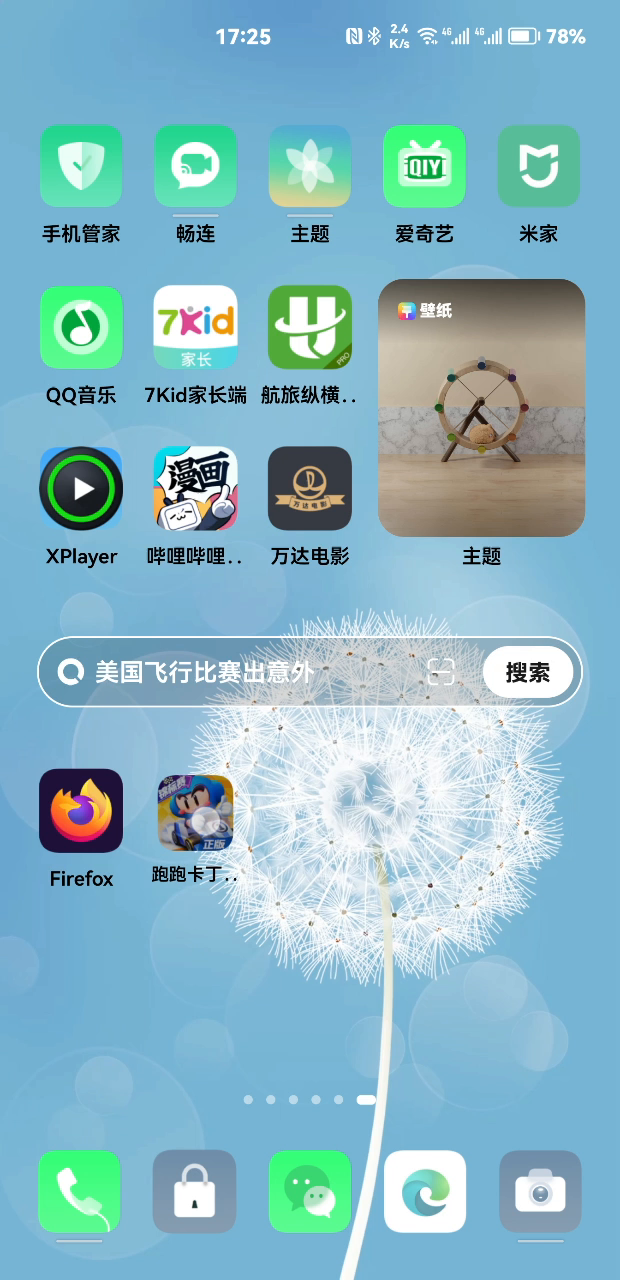Open the camera from the dock
The height and width of the screenshot is (1280, 620).
coord(540,1192)
